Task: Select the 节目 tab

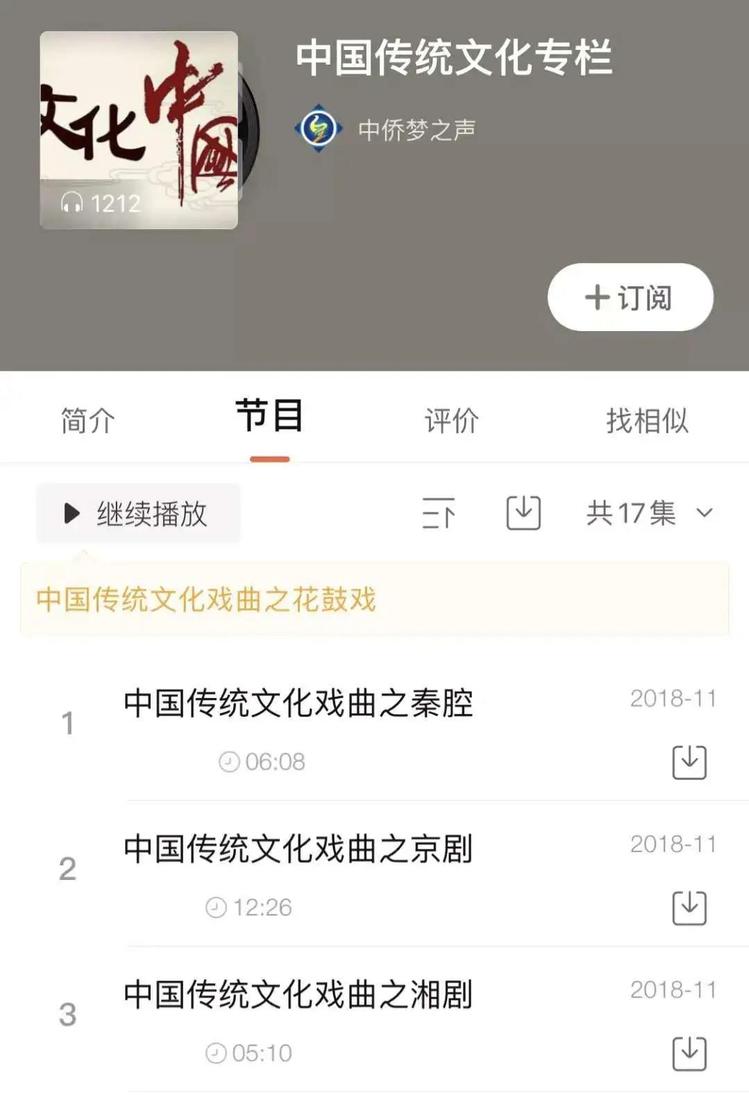Action: pyautogui.click(x=269, y=416)
